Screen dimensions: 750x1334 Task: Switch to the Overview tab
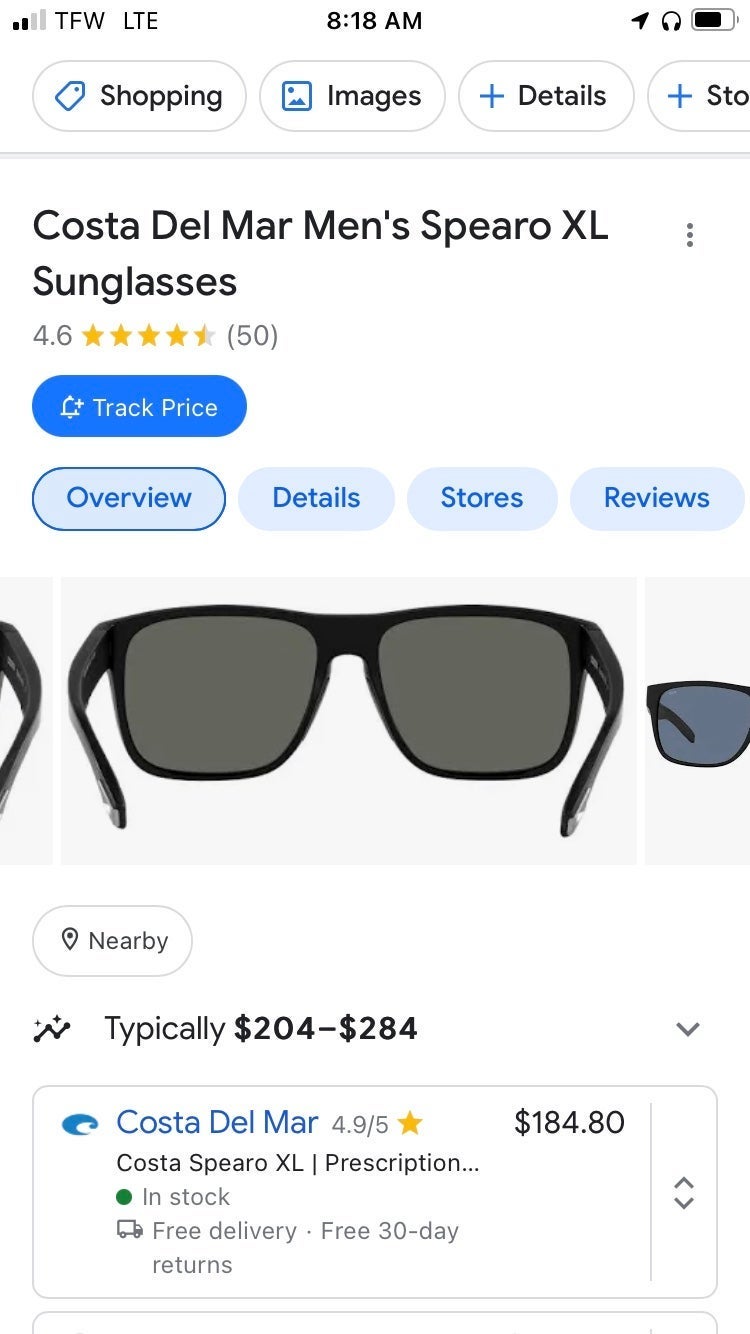click(x=129, y=498)
